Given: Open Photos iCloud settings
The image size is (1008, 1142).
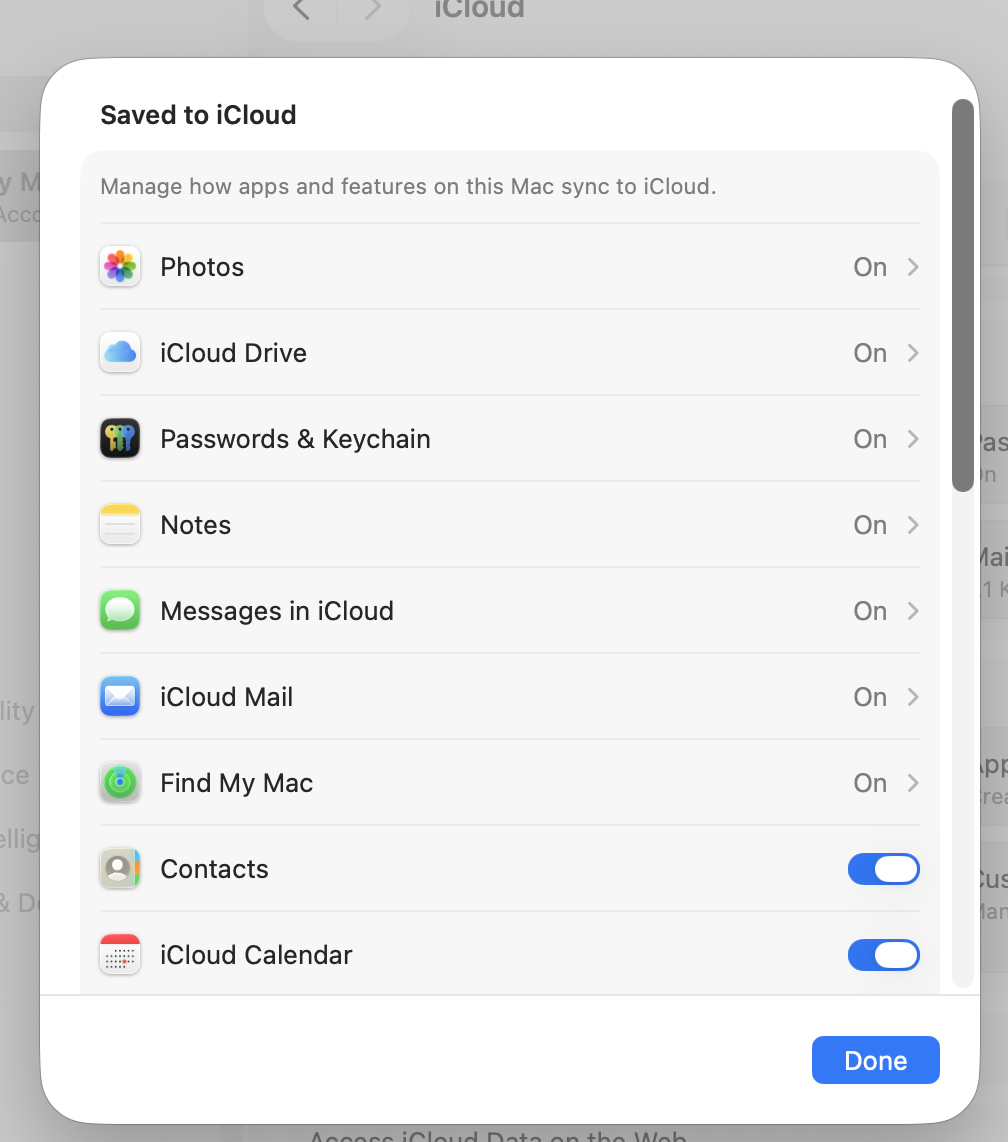Looking at the screenshot, I should click(509, 267).
